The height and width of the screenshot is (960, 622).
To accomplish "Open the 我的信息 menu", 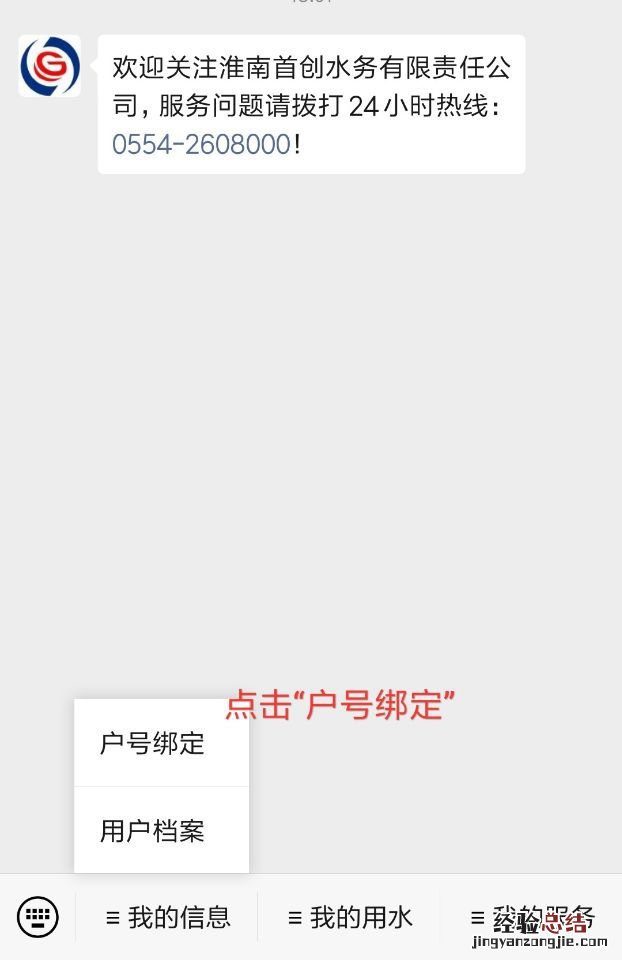I will [x=168, y=917].
